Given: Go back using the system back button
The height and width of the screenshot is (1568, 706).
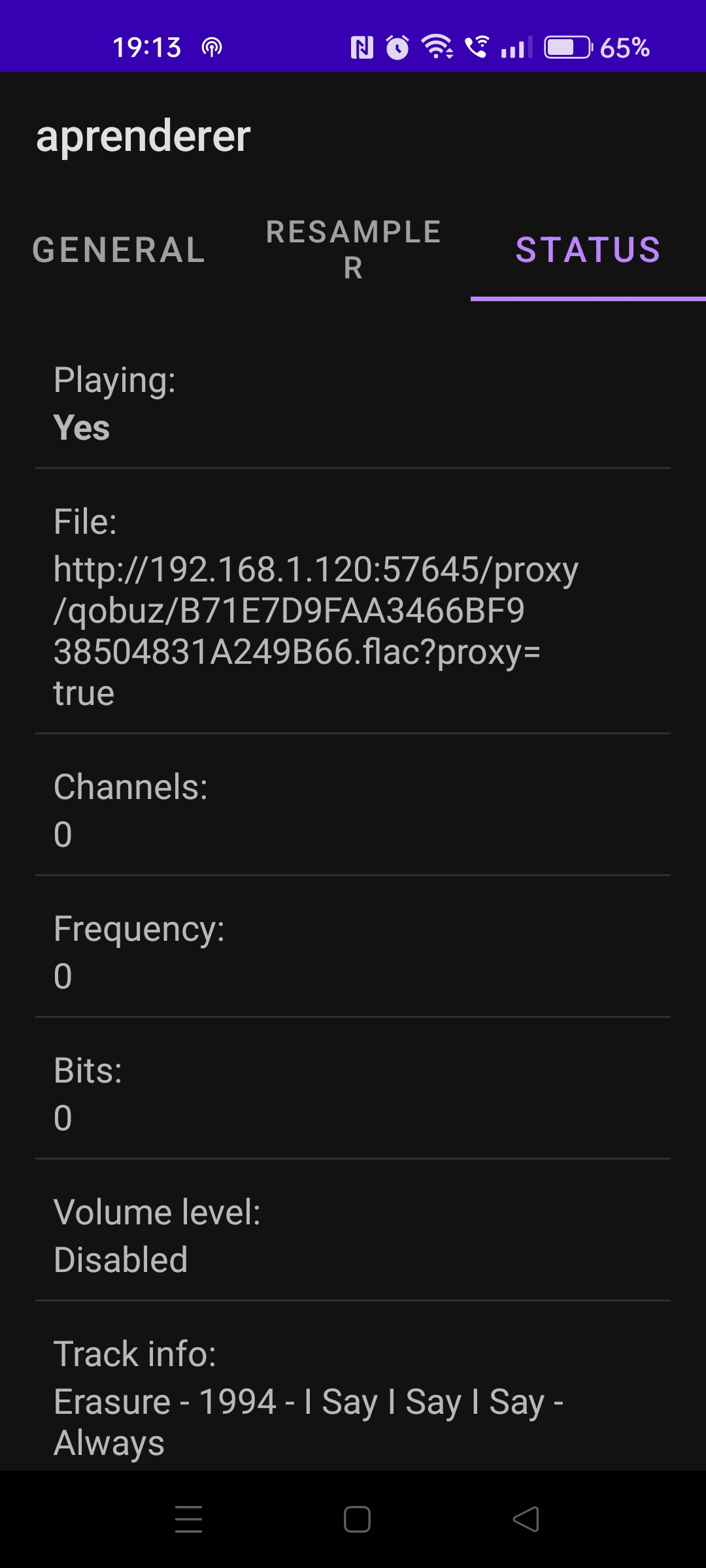Looking at the screenshot, I should tap(526, 1519).
